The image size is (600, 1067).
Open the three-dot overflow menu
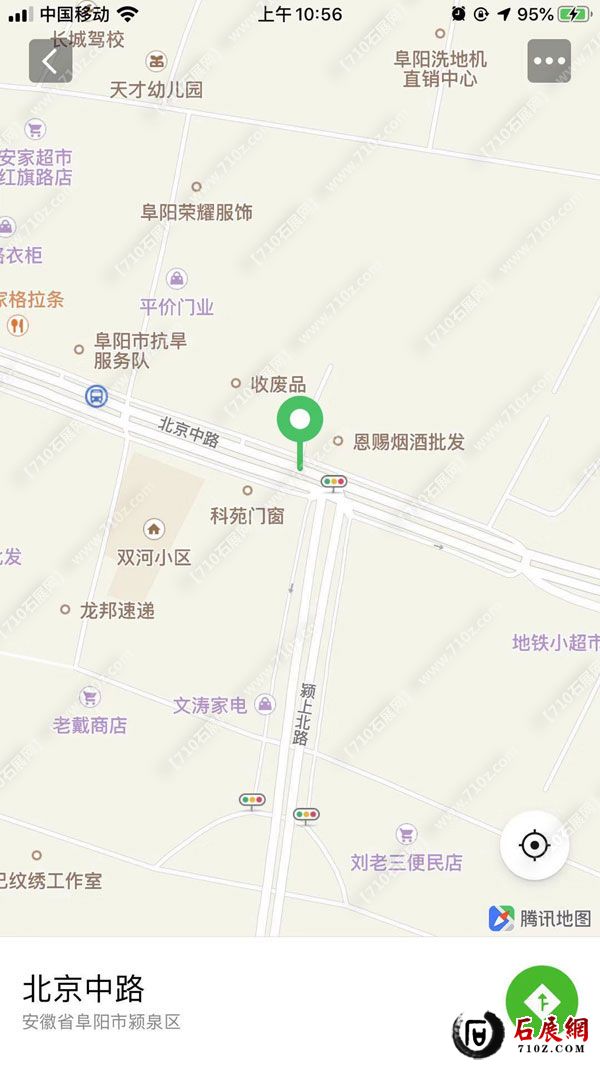pos(549,61)
